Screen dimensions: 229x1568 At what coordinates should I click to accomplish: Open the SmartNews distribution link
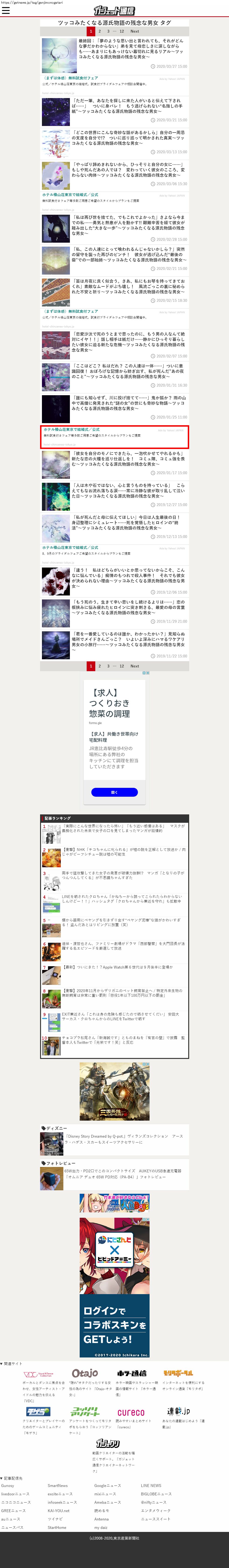(x=58, y=1486)
